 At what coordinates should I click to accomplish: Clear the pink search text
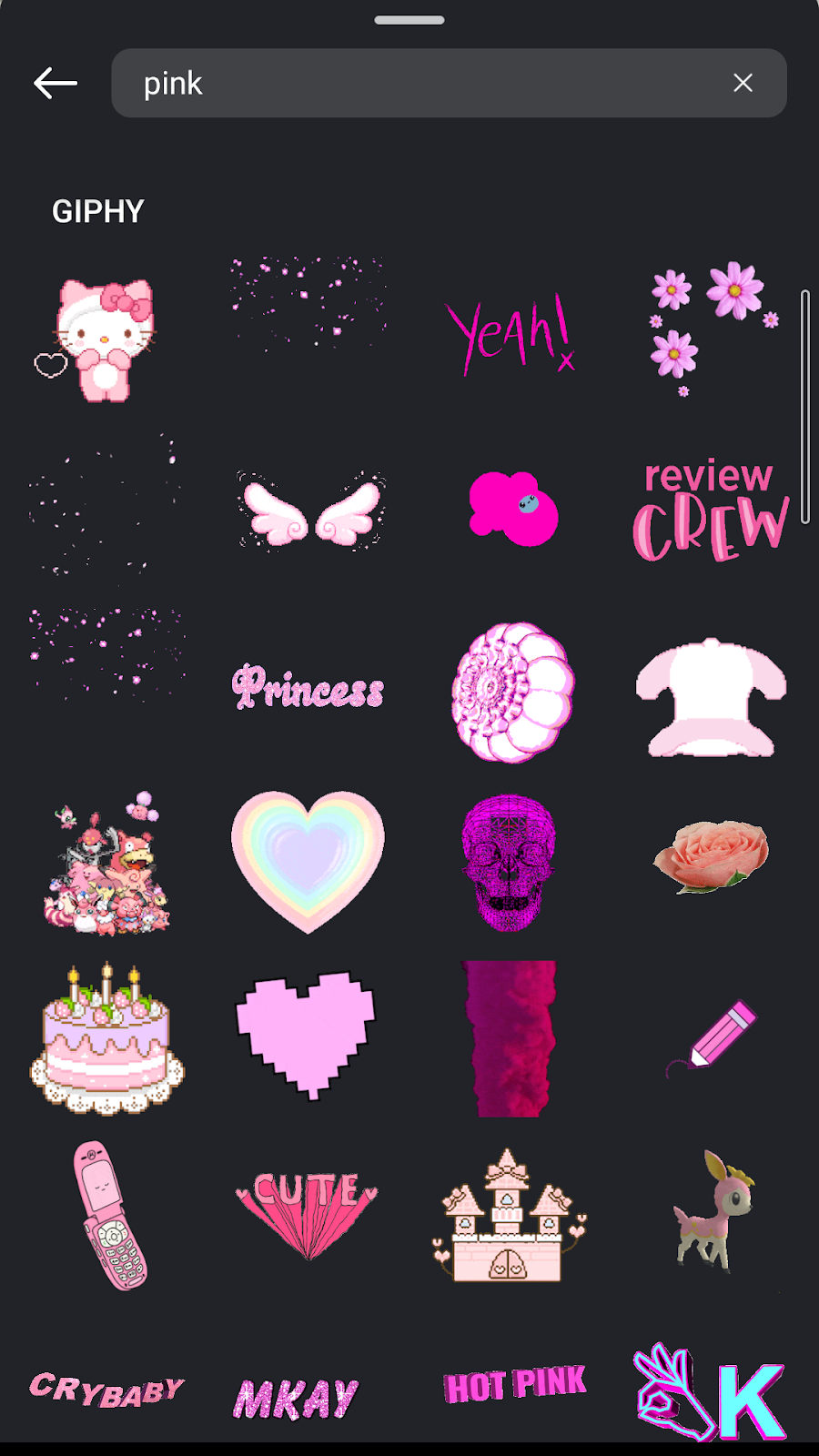(x=743, y=83)
